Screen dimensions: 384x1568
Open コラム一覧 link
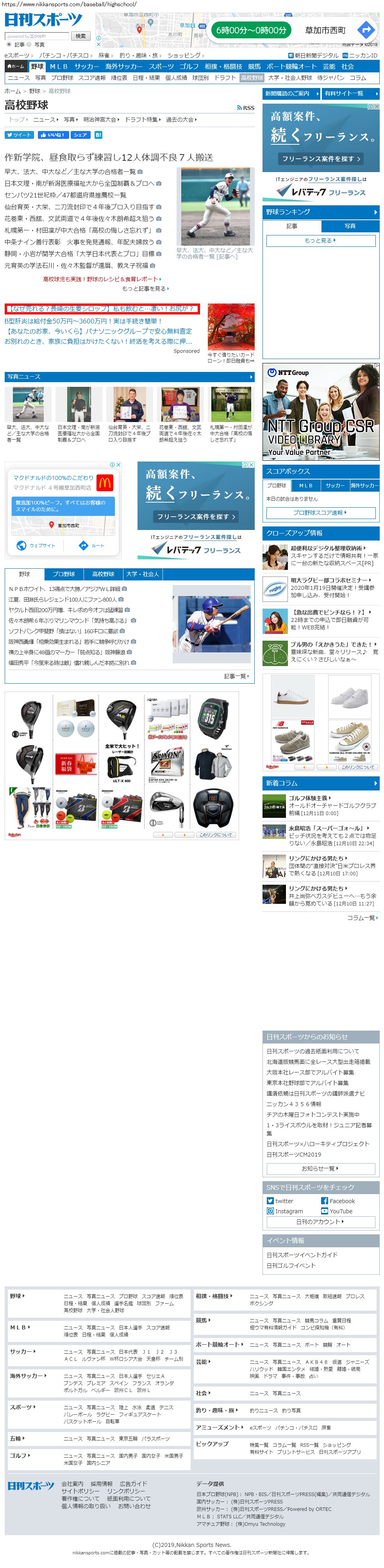click(362, 917)
